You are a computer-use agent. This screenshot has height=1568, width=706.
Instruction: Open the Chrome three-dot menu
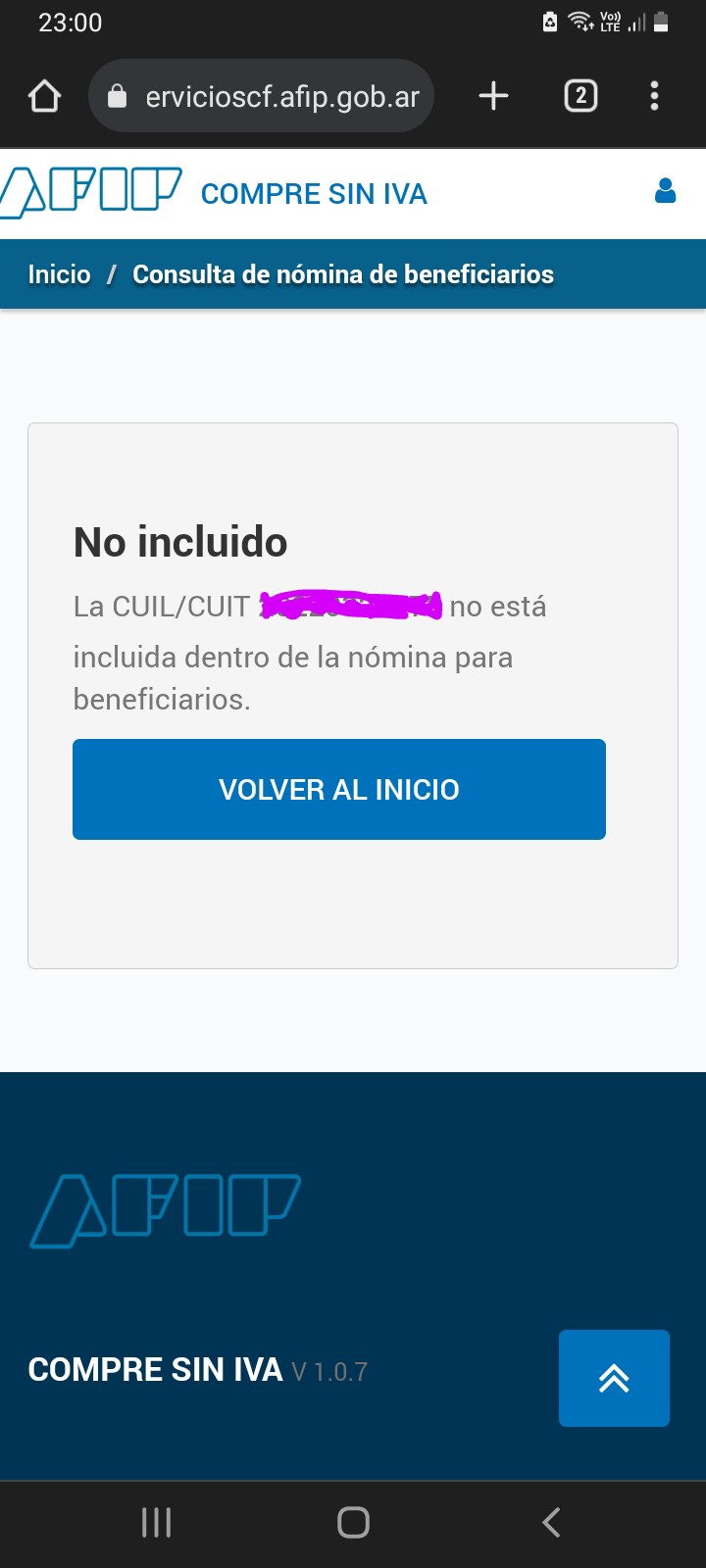(654, 95)
